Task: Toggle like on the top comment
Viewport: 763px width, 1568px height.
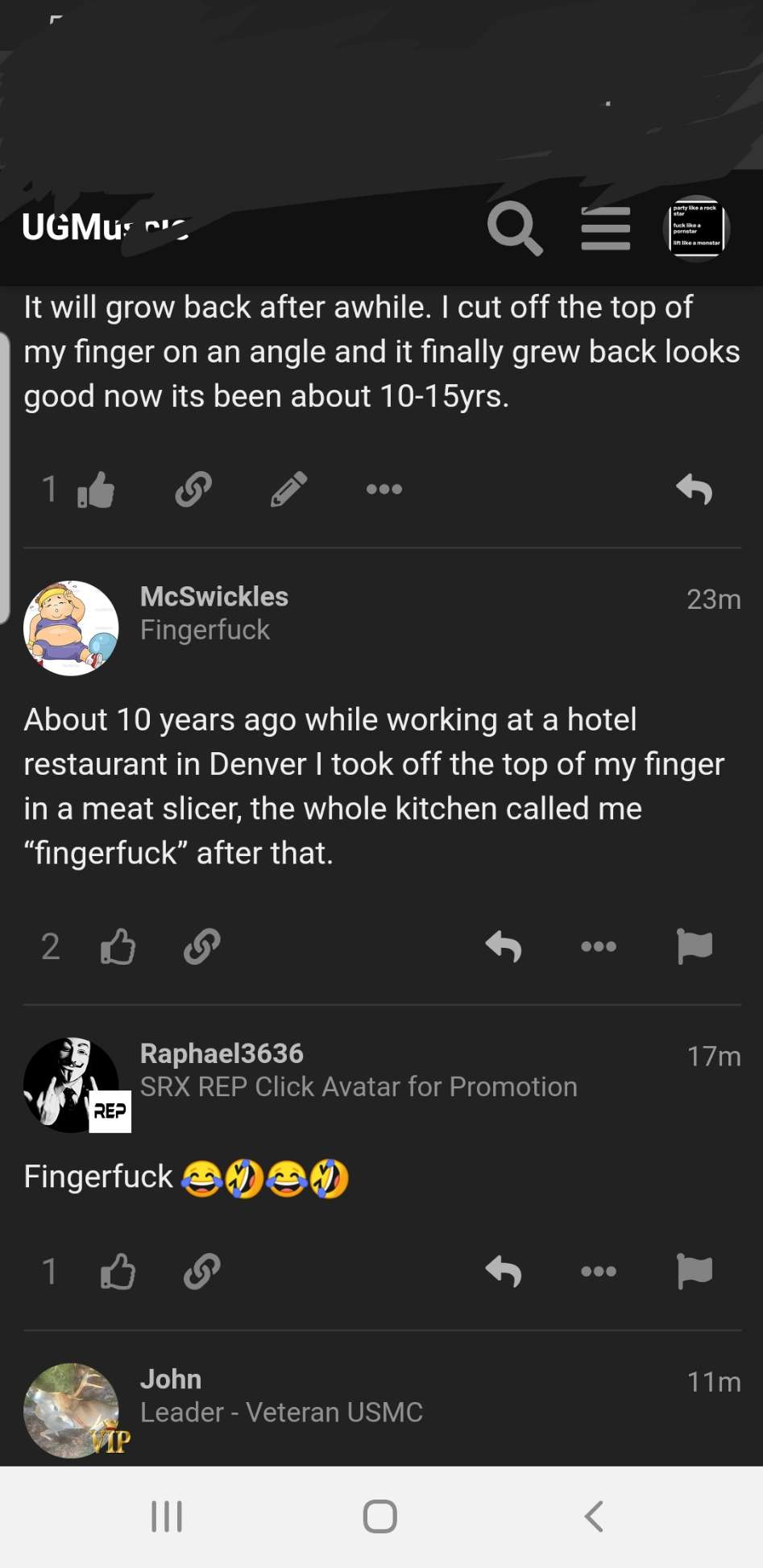Action: click(96, 488)
